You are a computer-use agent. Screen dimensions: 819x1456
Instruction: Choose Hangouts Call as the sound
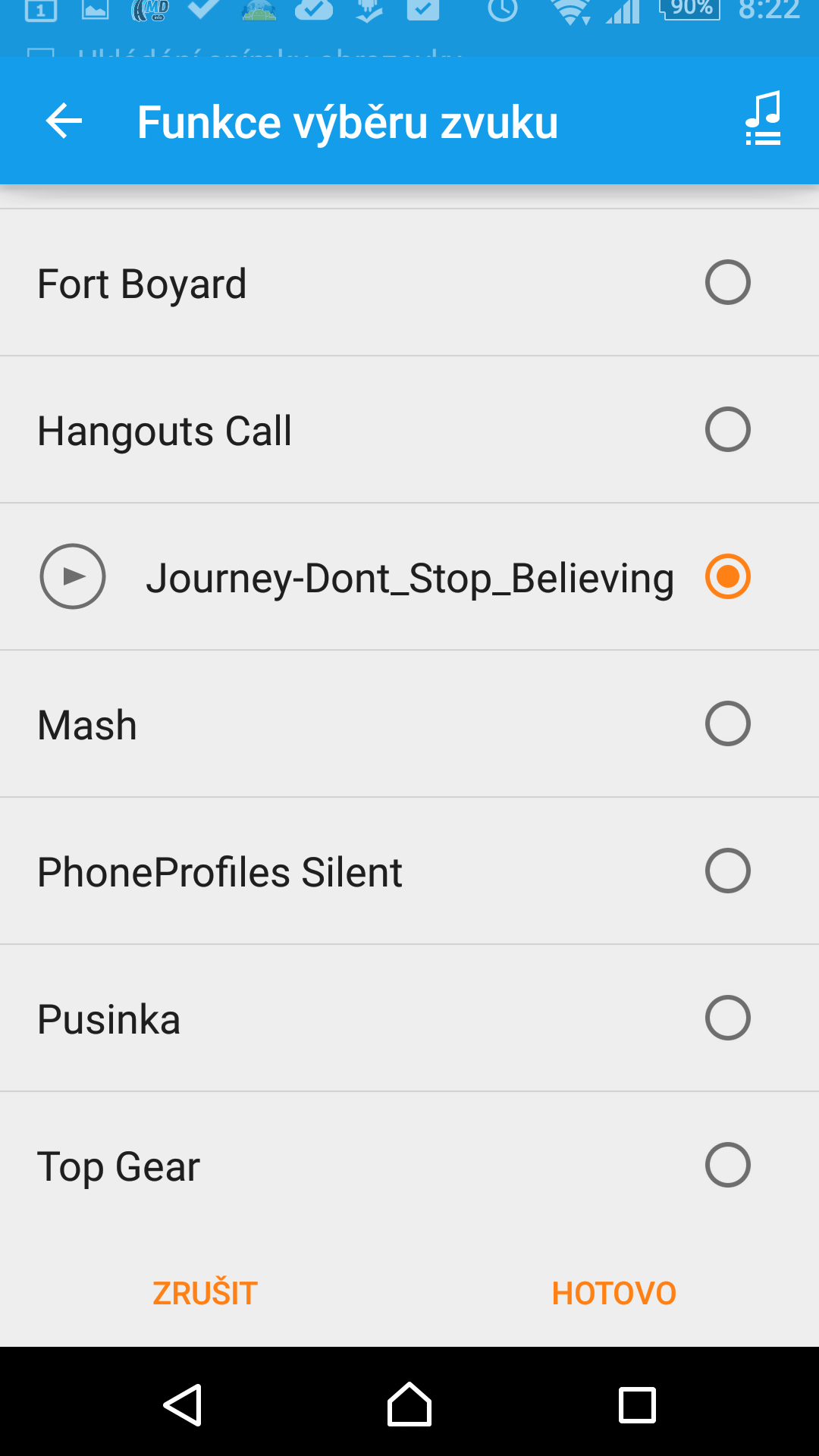(x=409, y=429)
